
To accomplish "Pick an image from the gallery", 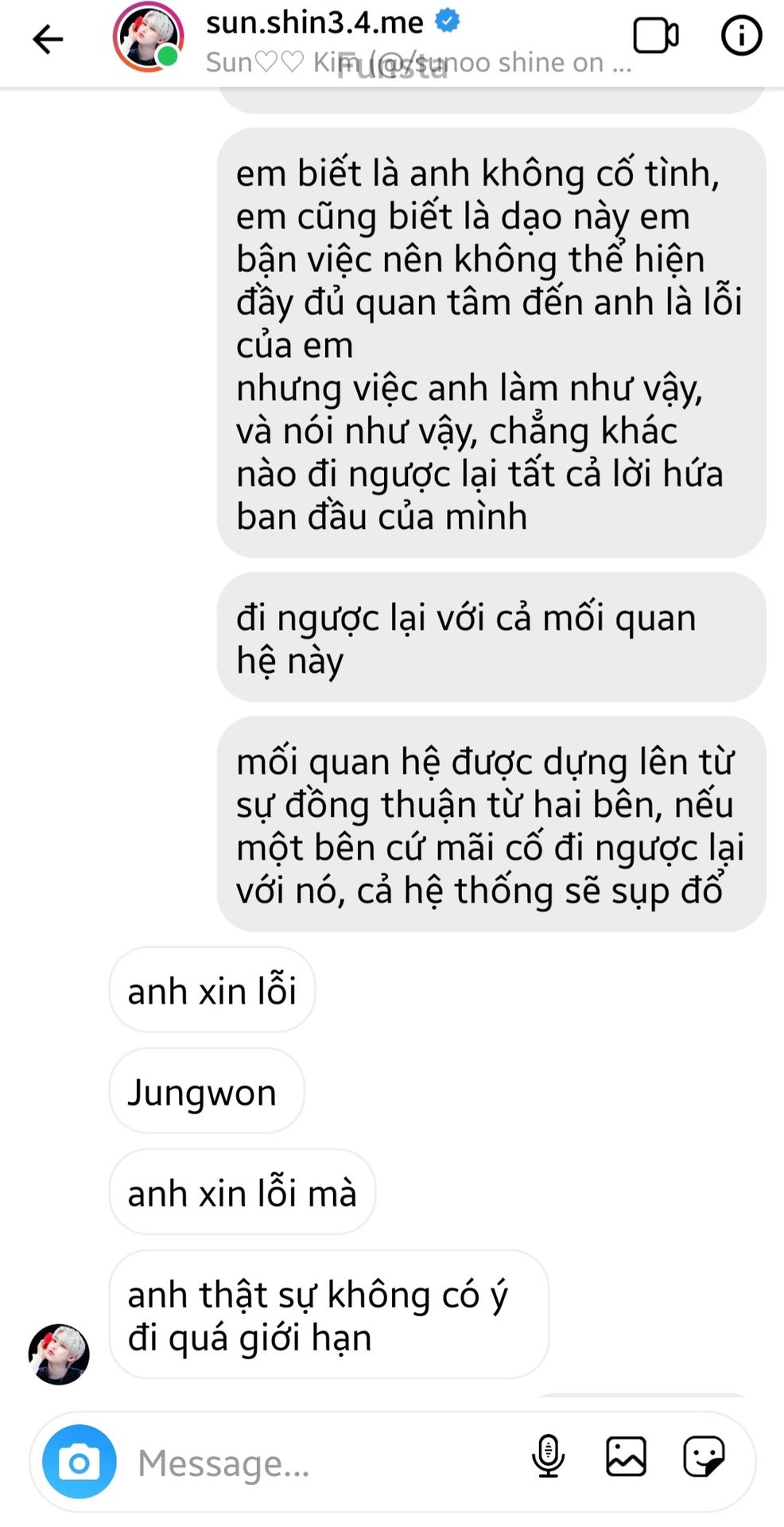I will (626, 1456).
